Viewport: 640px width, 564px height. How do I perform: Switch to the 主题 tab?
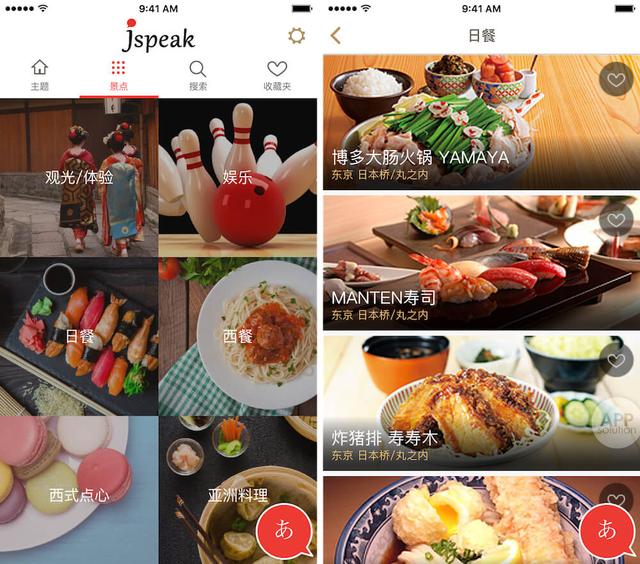click(40, 76)
